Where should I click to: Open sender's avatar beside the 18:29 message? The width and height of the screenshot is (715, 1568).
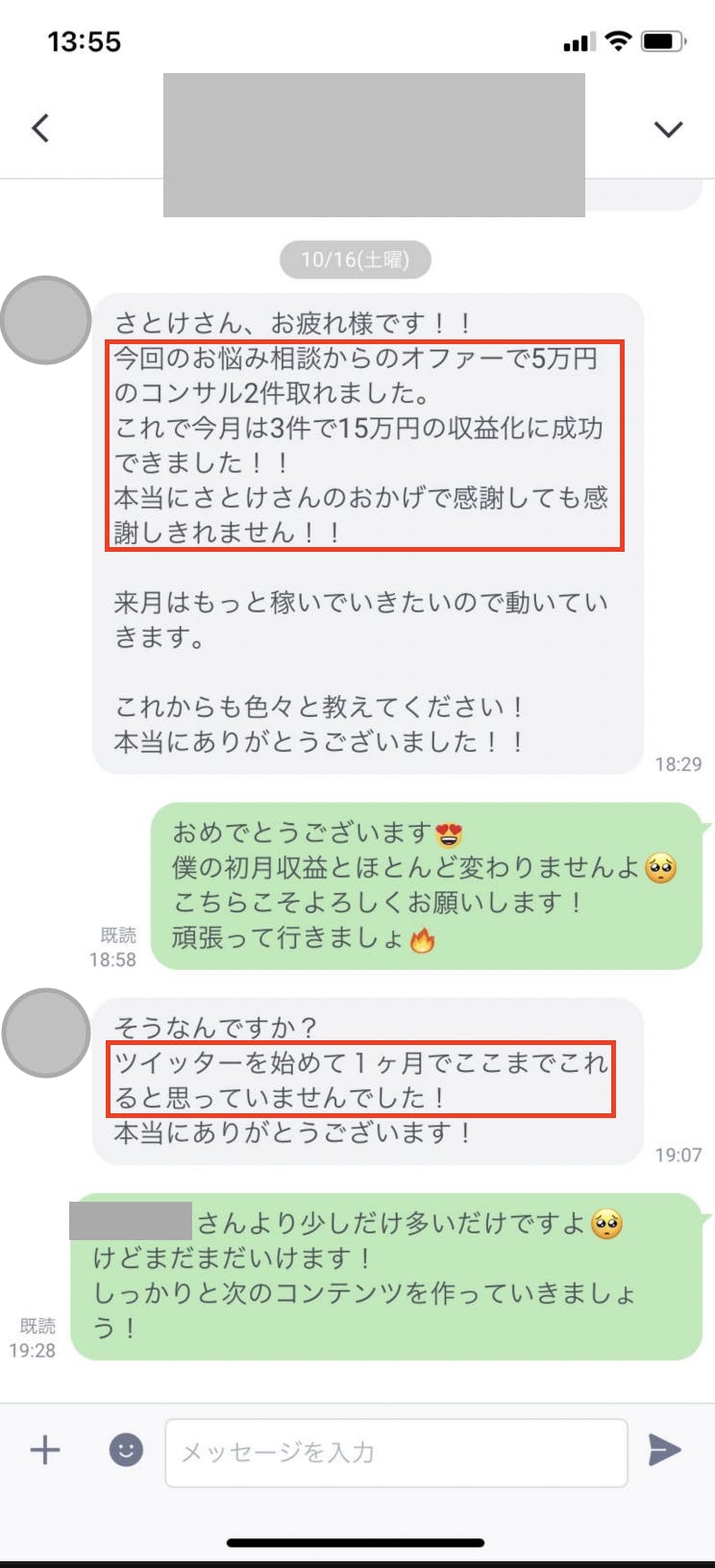coord(45,320)
